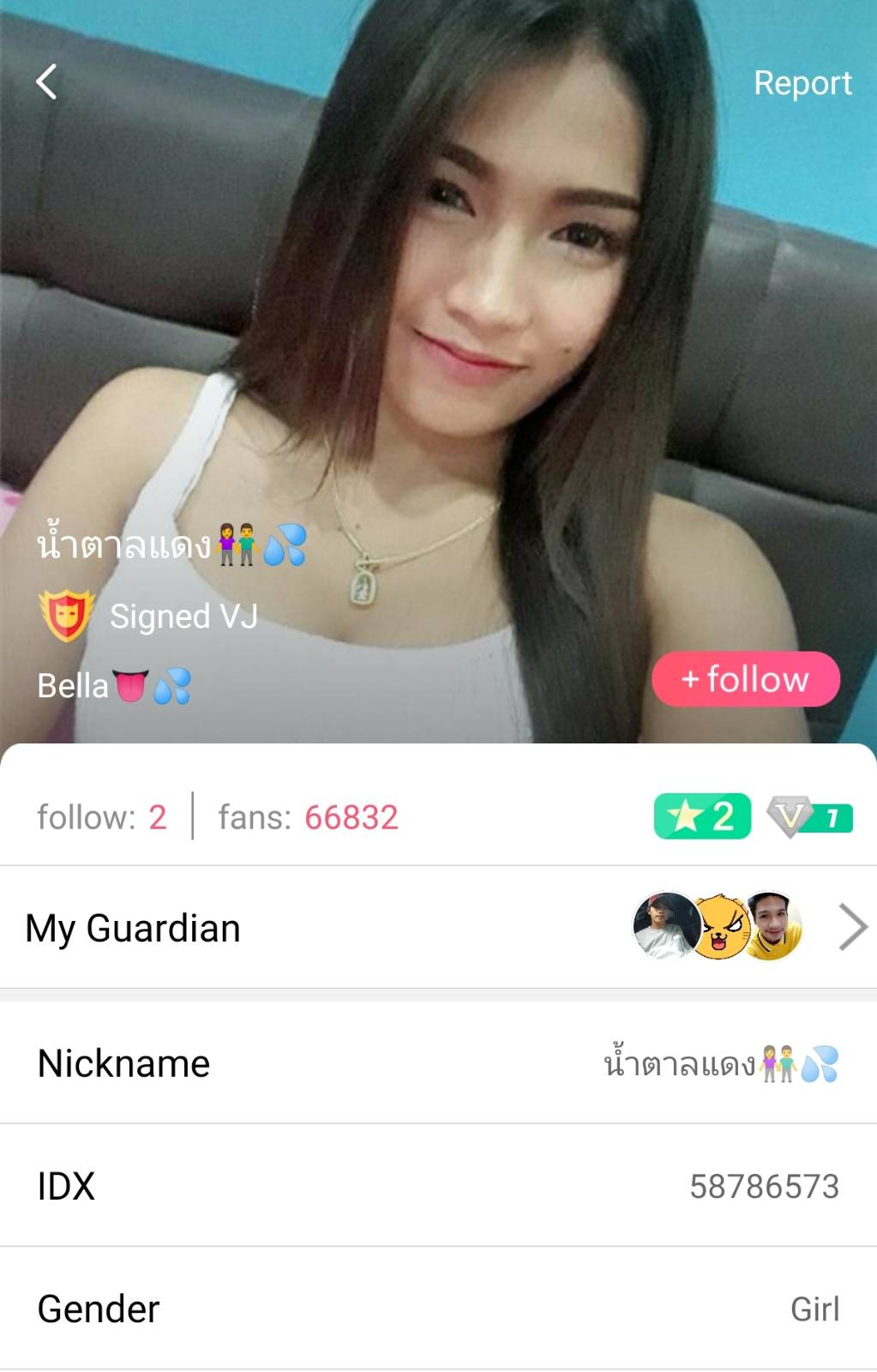This screenshot has width=877, height=1372.
Task: Go back using the top-left arrow
Action: pyautogui.click(x=47, y=82)
